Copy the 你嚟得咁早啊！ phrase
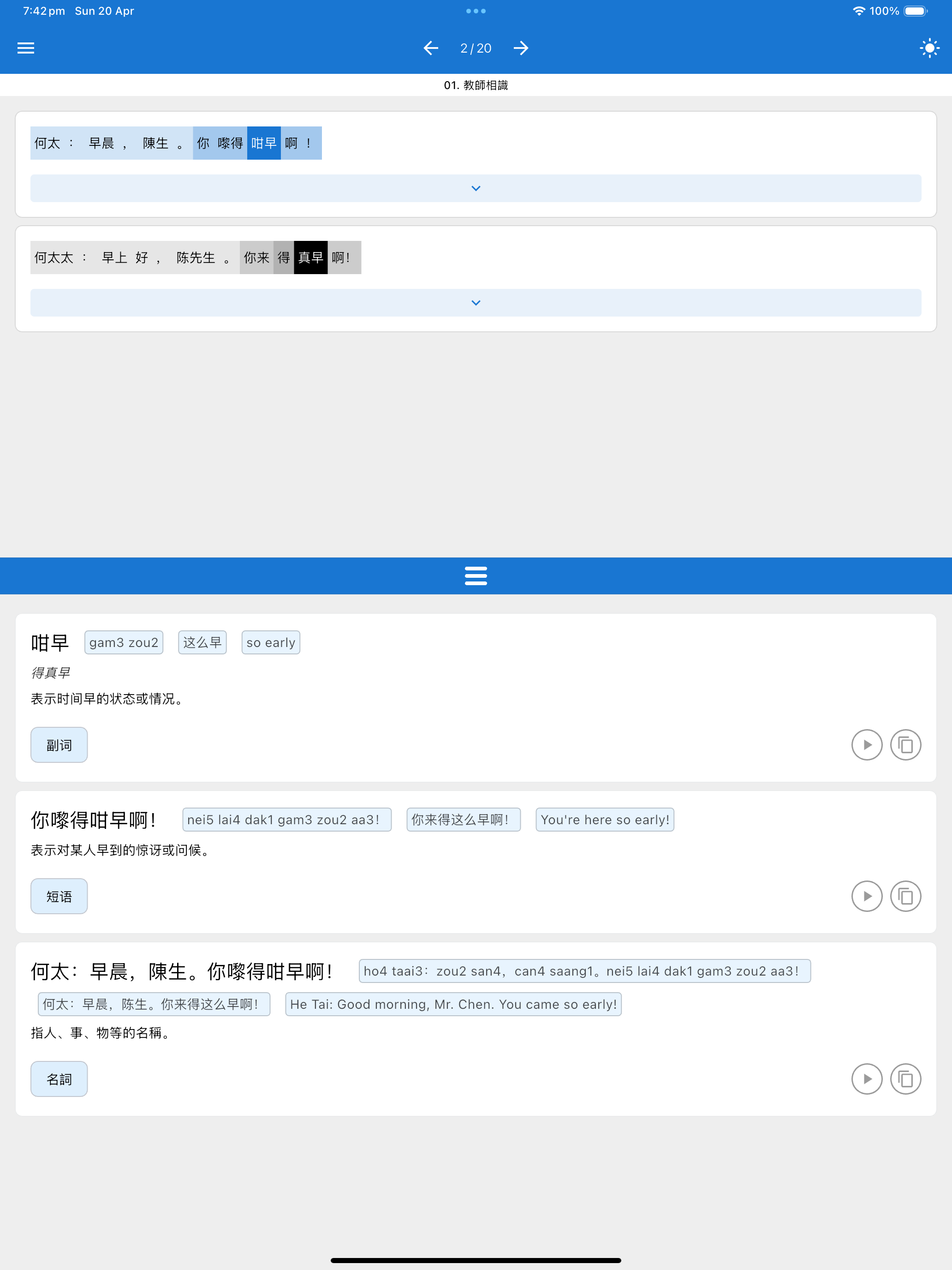 (905, 896)
